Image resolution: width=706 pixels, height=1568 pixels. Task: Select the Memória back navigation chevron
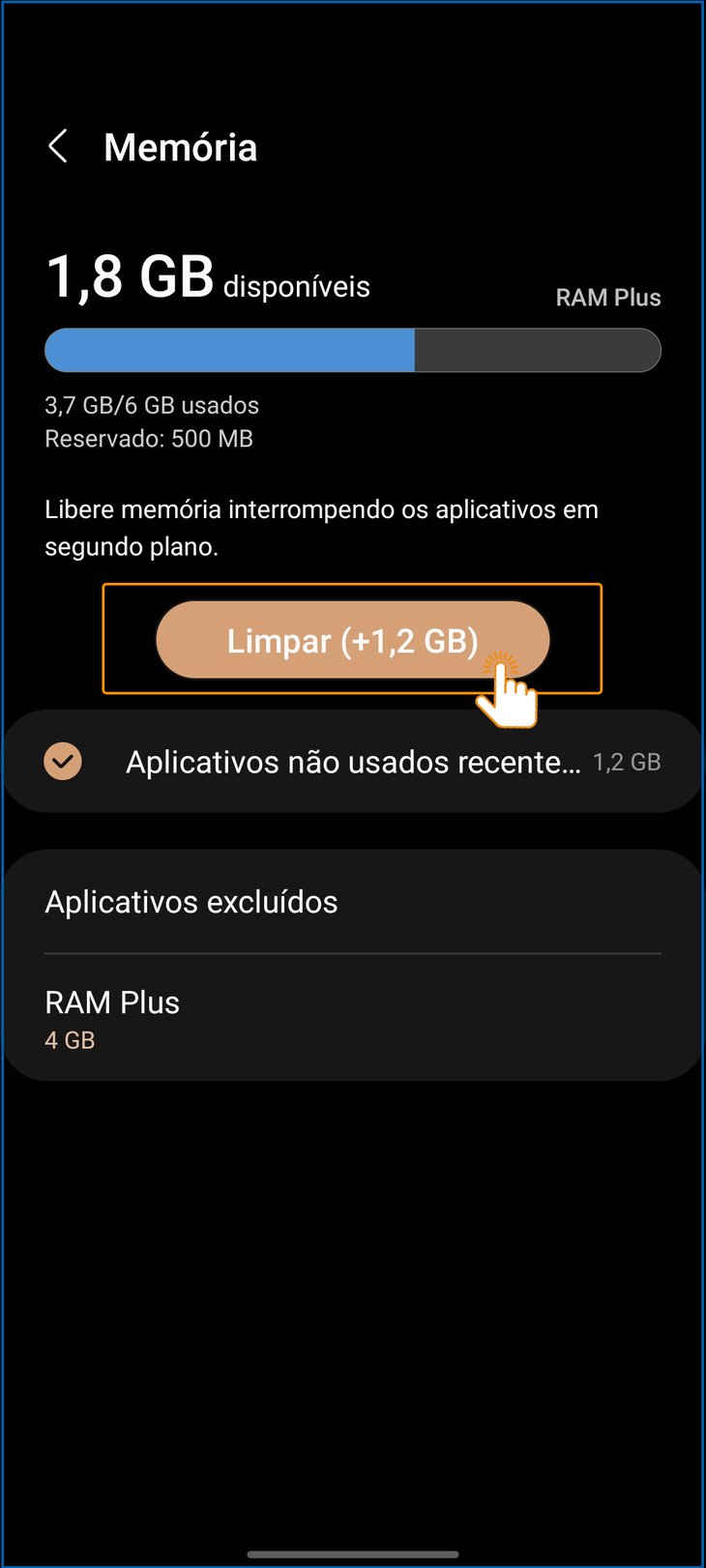[x=58, y=146]
